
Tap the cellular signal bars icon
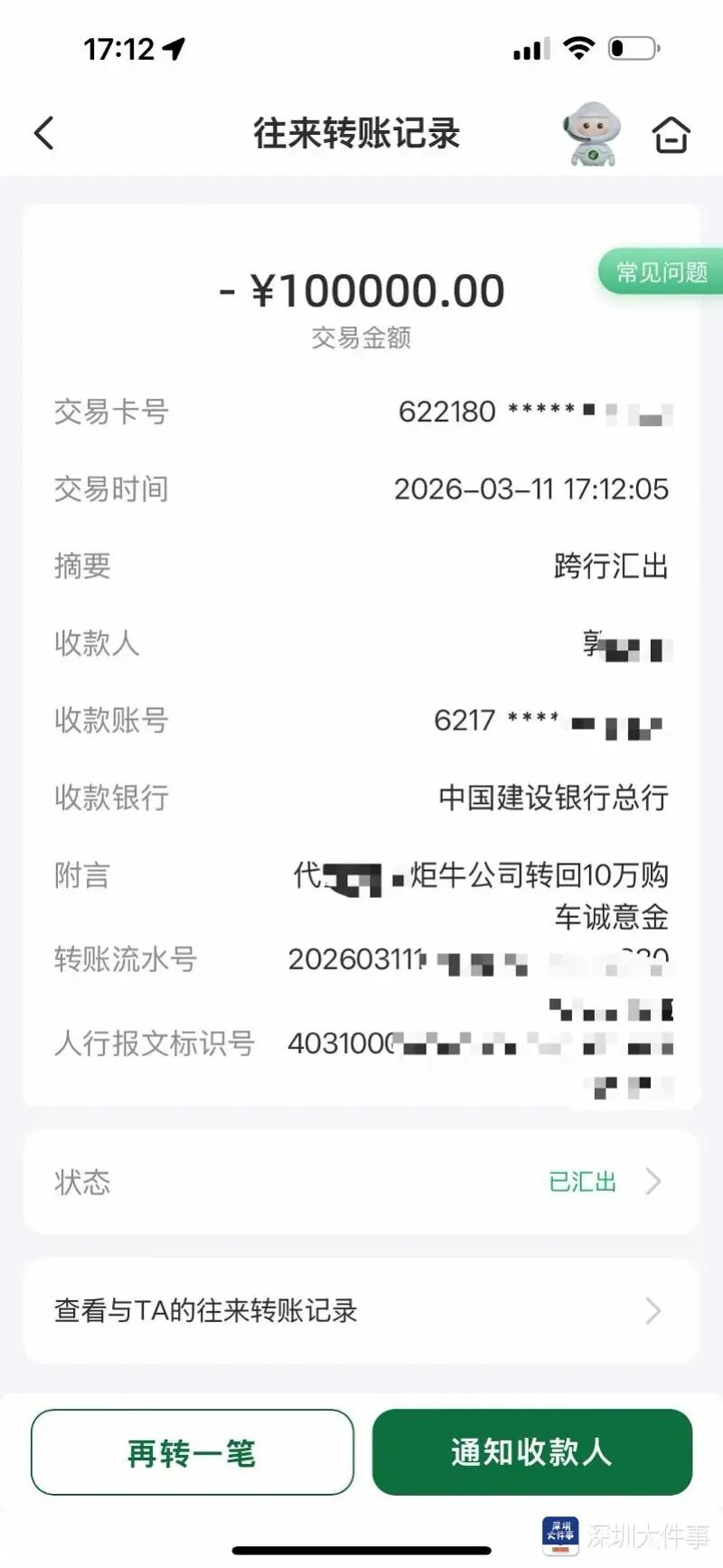coord(529,48)
